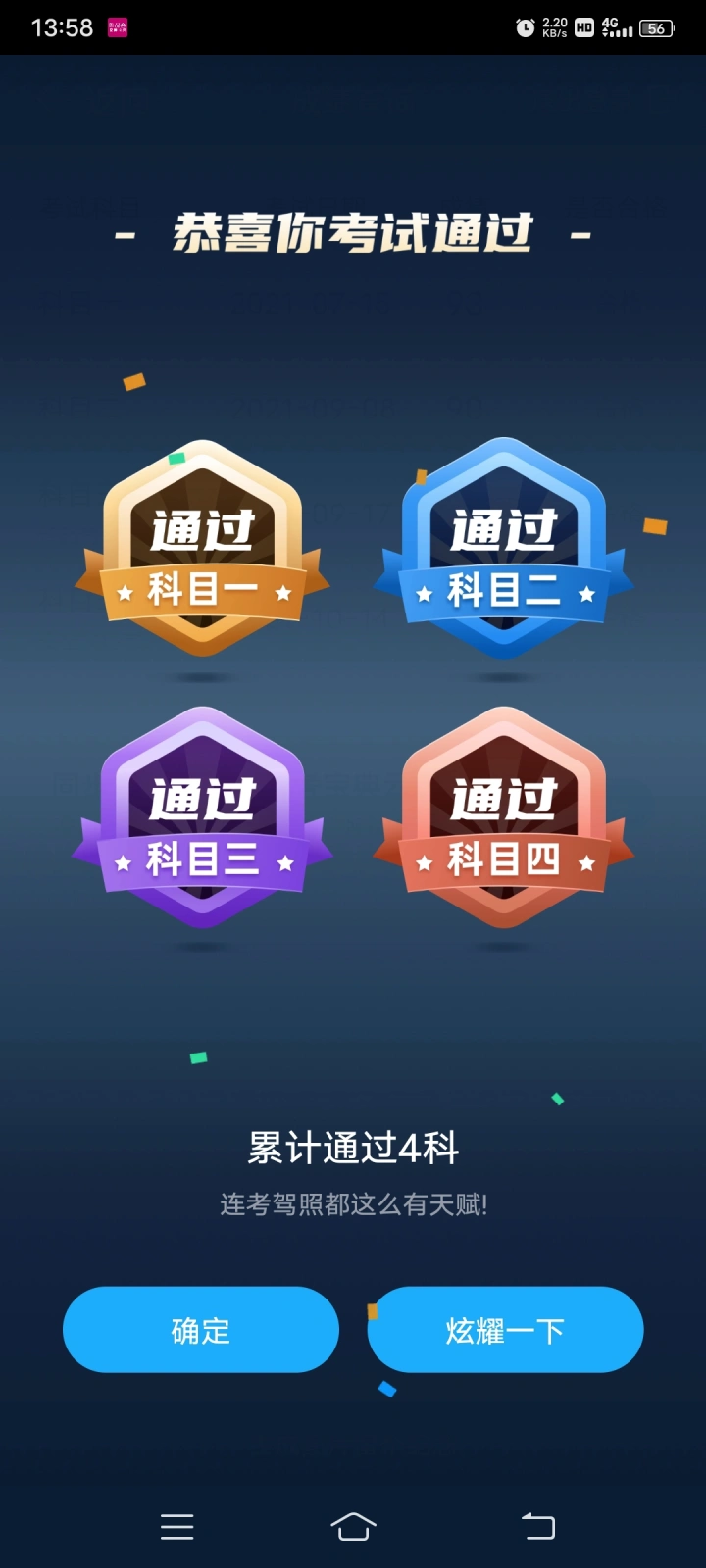This screenshot has height=1568, width=706.
Task: Tap 炫耀一下 to share the result
Action: (505, 1330)
